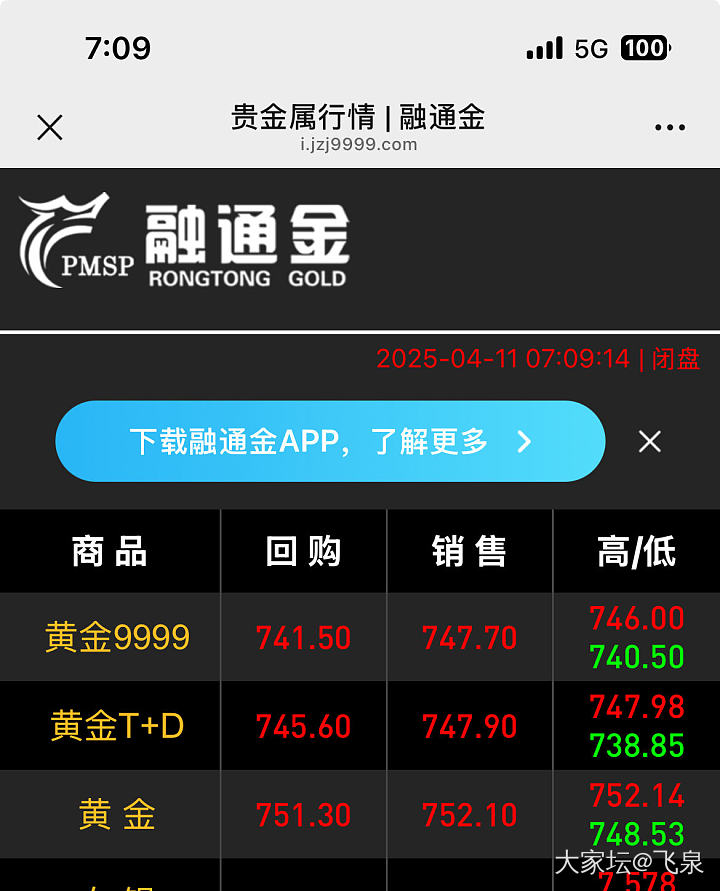Screen dimensions: 720x891
Task: Open the three-dot overflow menu
Action: (669, 128)
